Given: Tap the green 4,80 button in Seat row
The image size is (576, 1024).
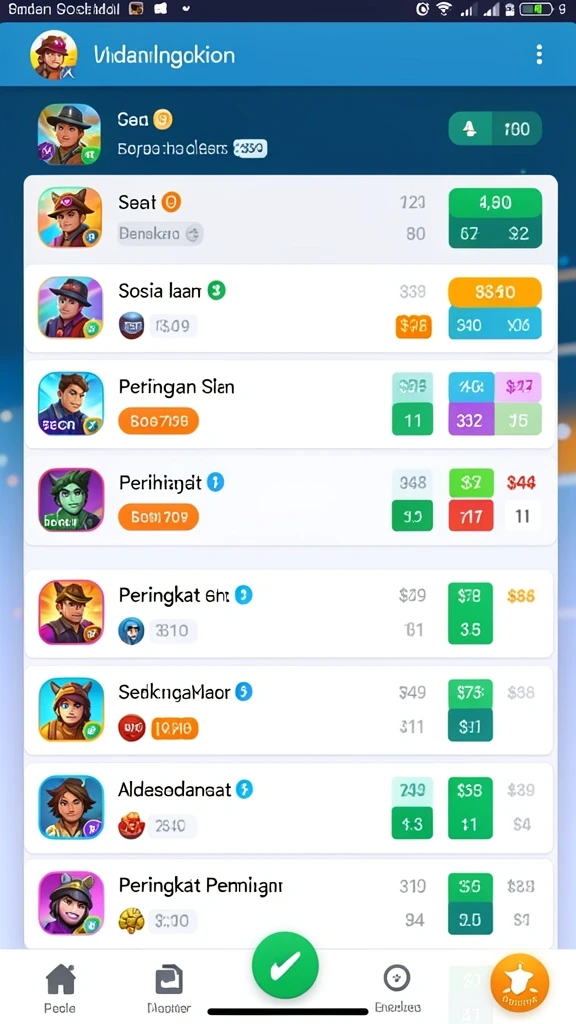Looking at the screenshot, I should point(495,203).
